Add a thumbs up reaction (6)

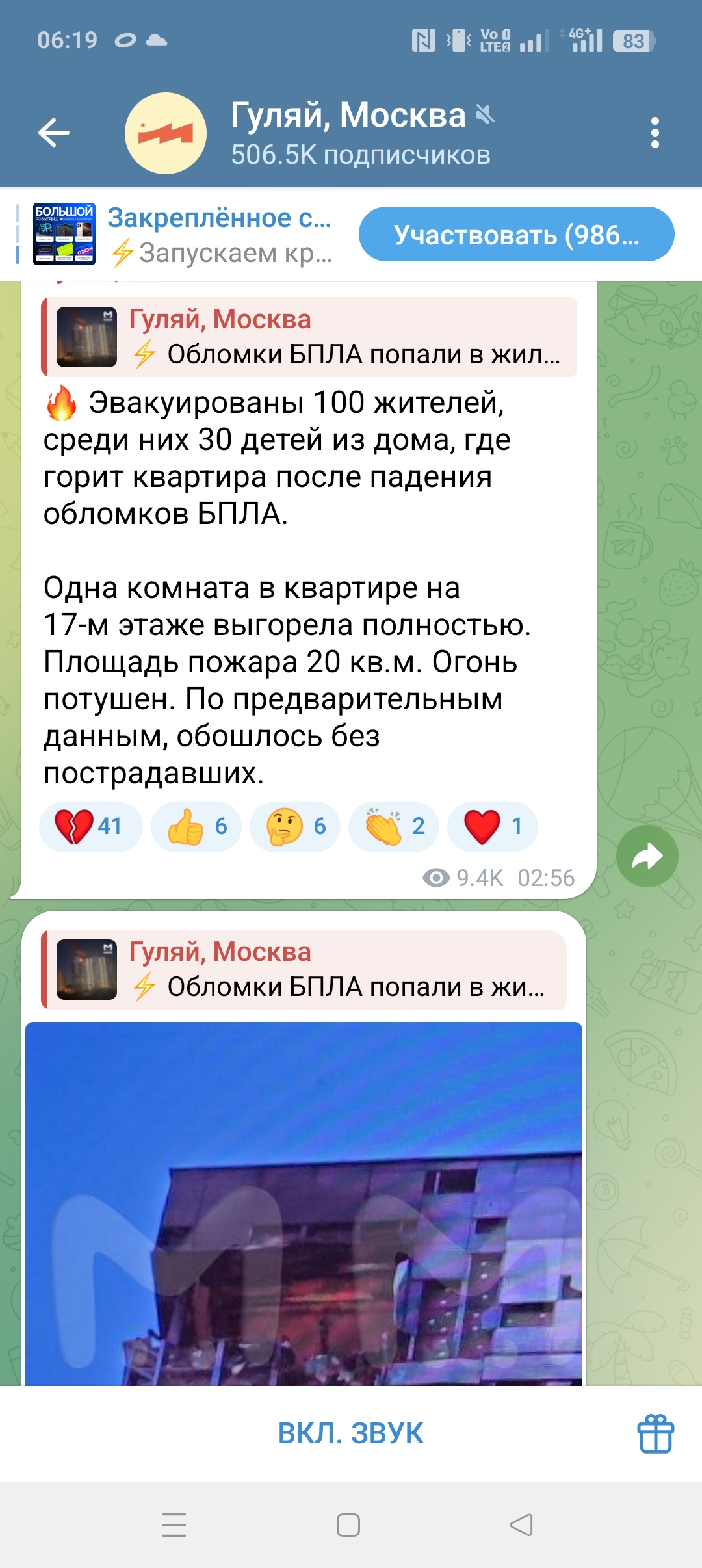tap(196, 826)
